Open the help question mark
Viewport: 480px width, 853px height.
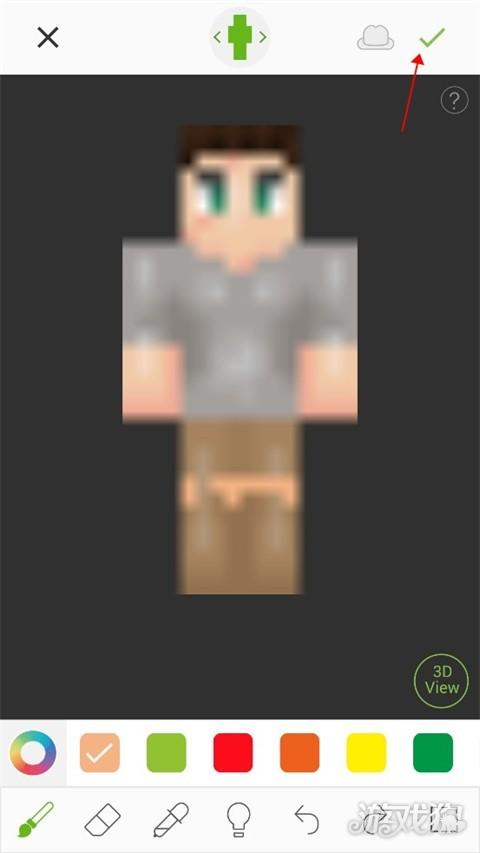click(x=454, y=100)
